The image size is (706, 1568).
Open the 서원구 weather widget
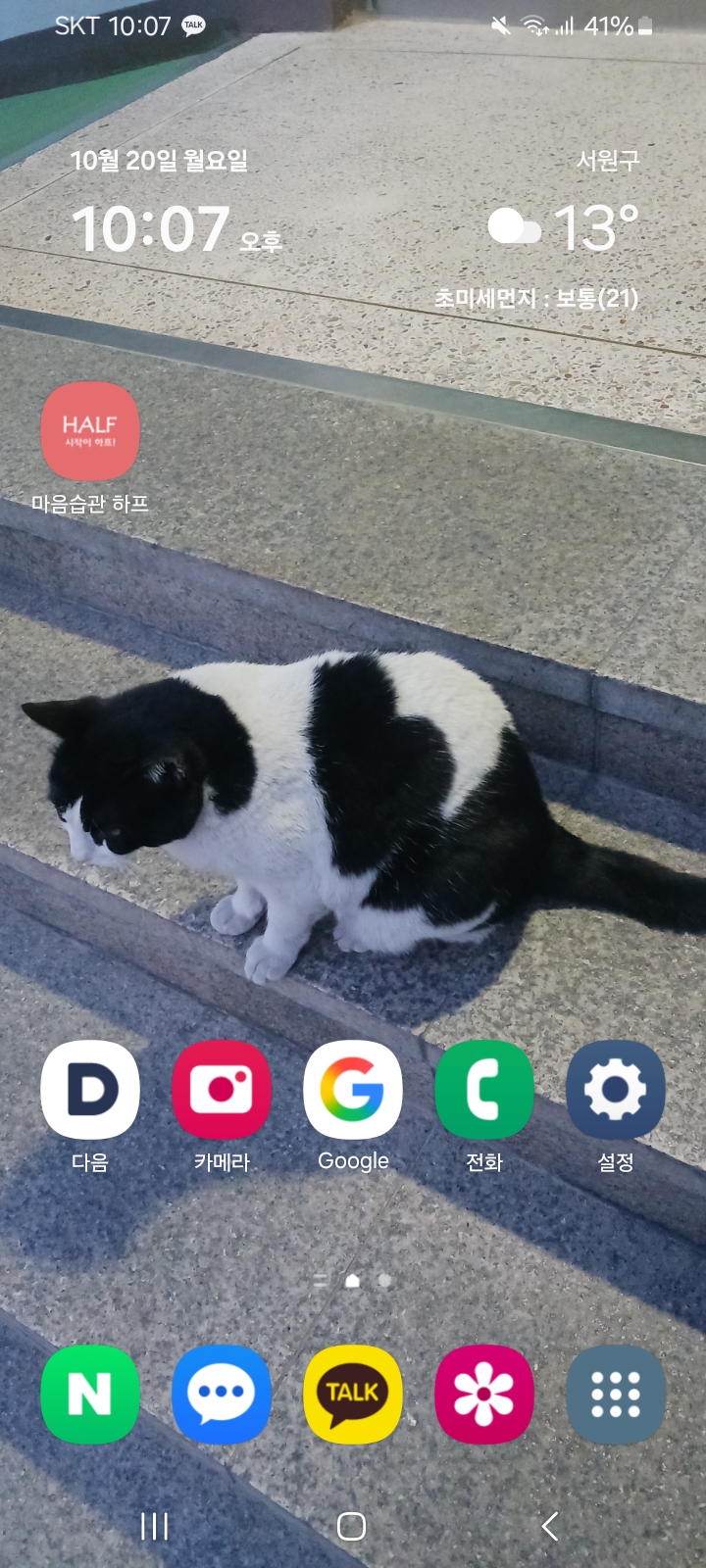pos(564,227)
